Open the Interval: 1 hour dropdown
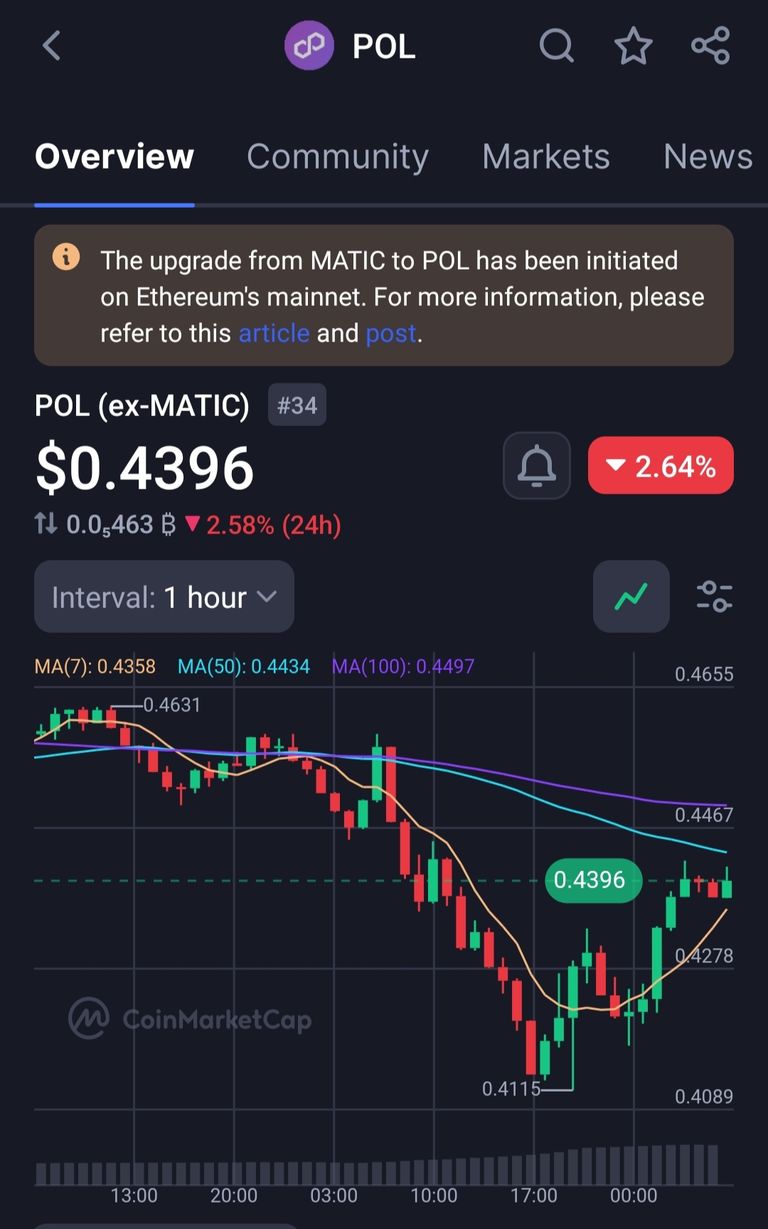The image size is (768, 1229). coord(164,597)
